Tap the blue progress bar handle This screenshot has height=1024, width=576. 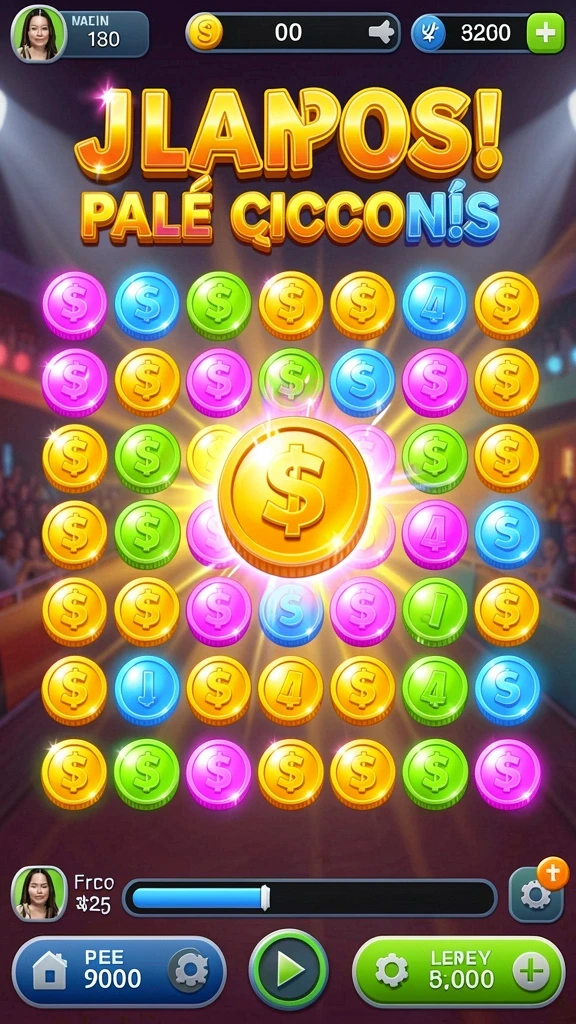(x=265, y=897)
